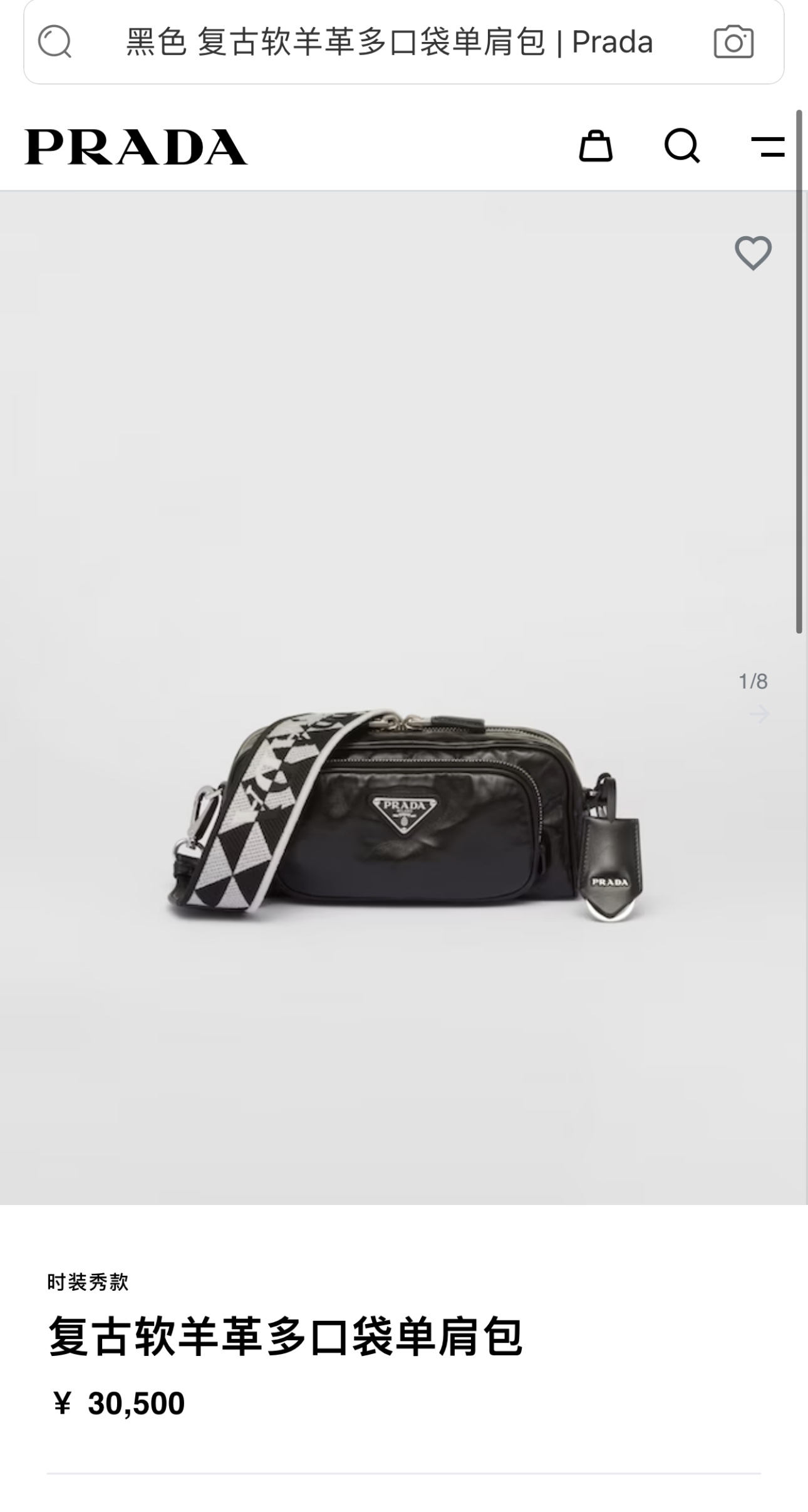Open the PRADA home logo
The height and width of the screenshot is (1512, 808).
(x=136, y=147)
